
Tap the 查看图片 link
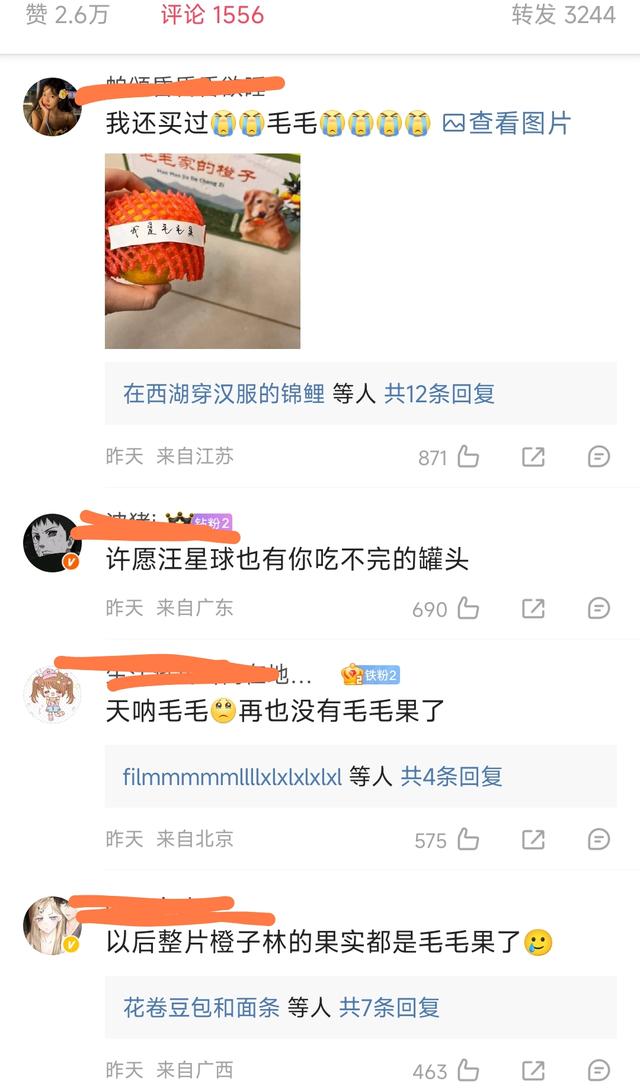(x=507, y=124)
